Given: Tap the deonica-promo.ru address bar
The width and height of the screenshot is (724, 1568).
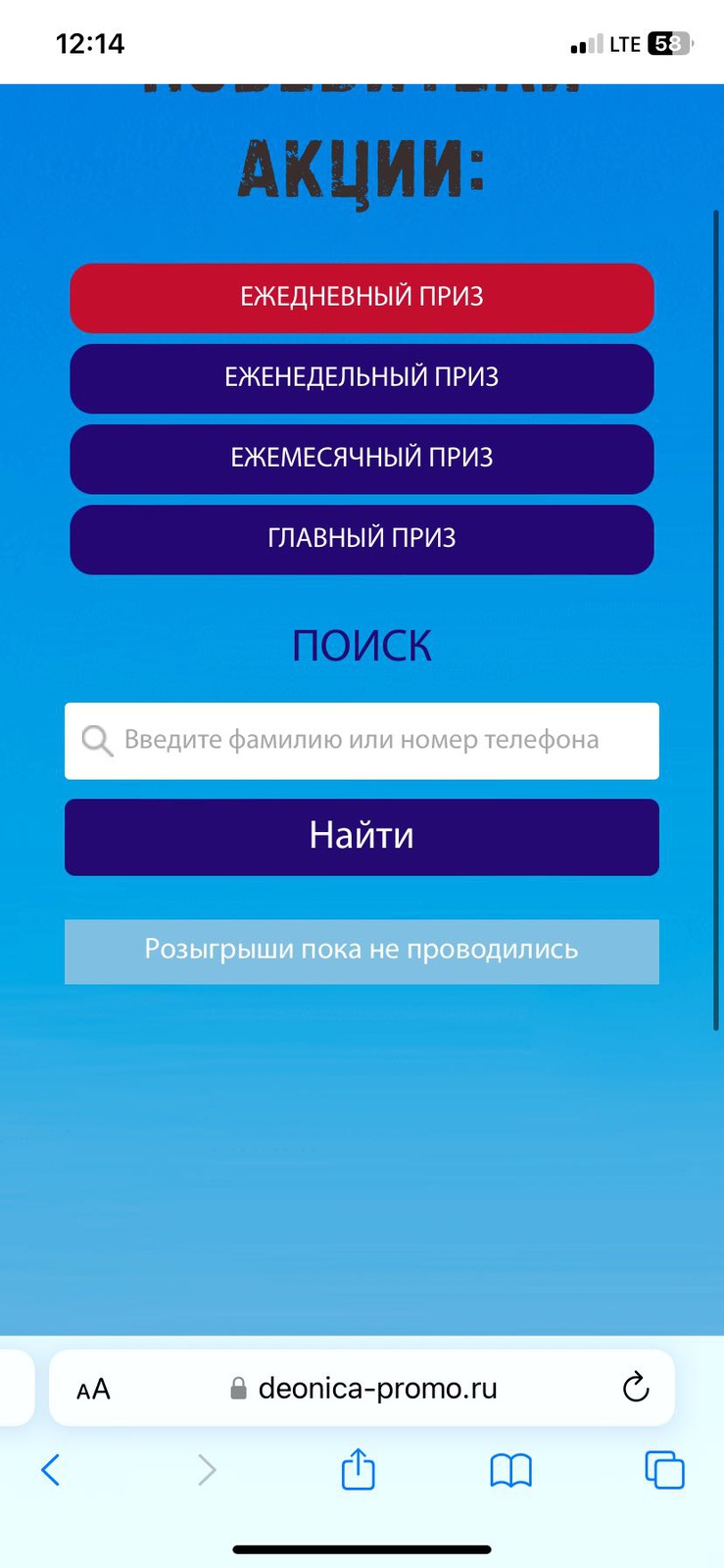Looking at the screenshot, I should click(x=377, y=1389).
